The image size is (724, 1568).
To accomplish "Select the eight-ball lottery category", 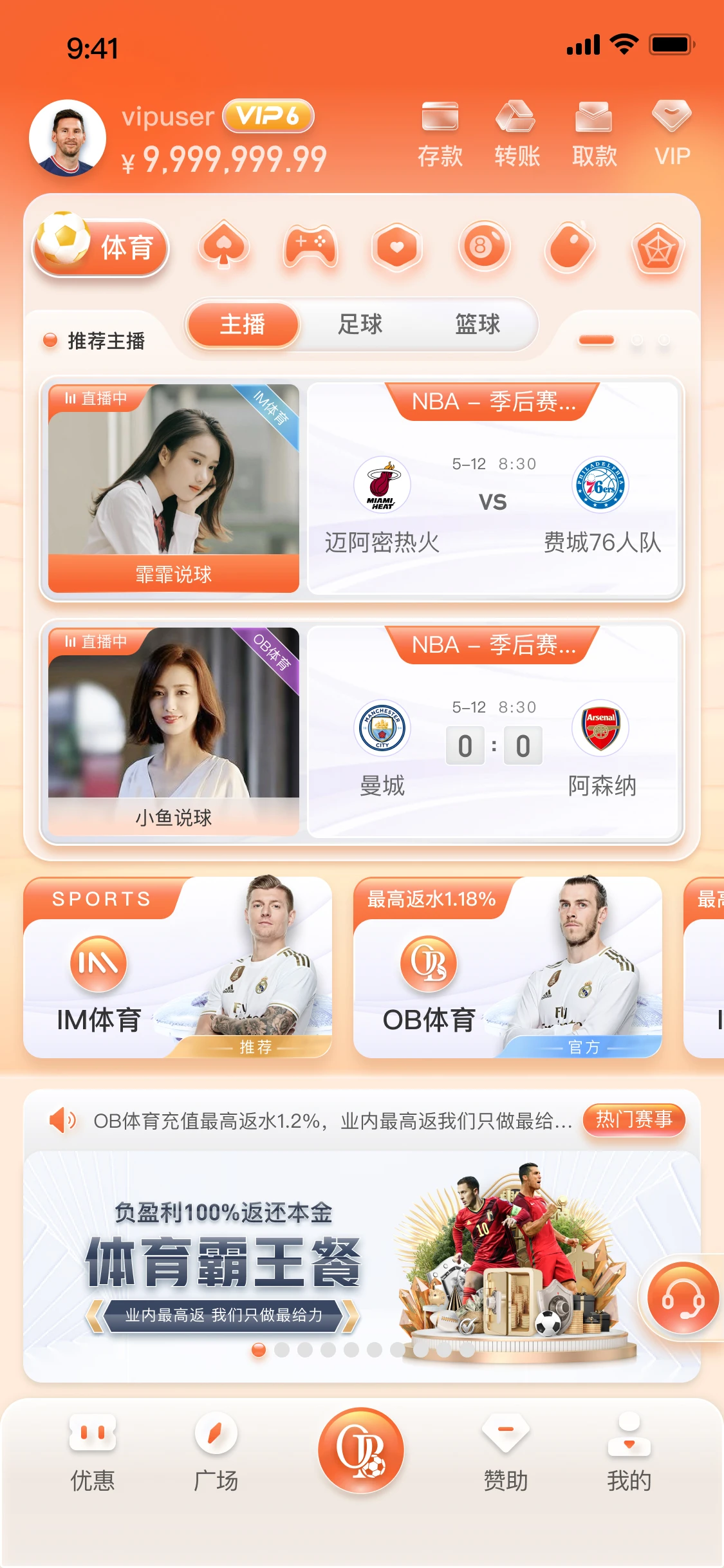I will coord(483,247).
